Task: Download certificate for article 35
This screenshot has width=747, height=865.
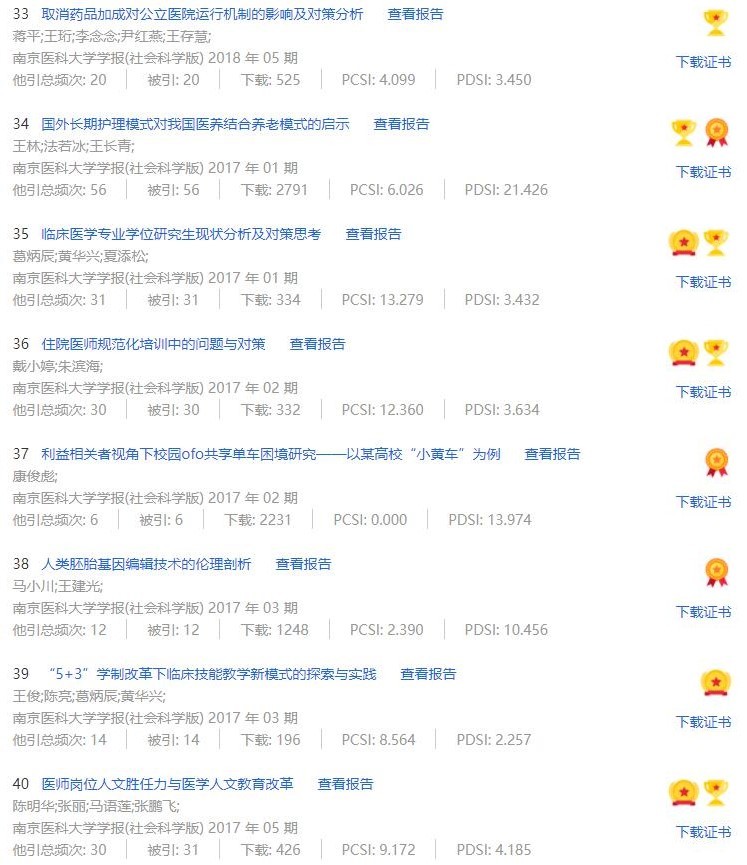Action: (x=703, y=282)
